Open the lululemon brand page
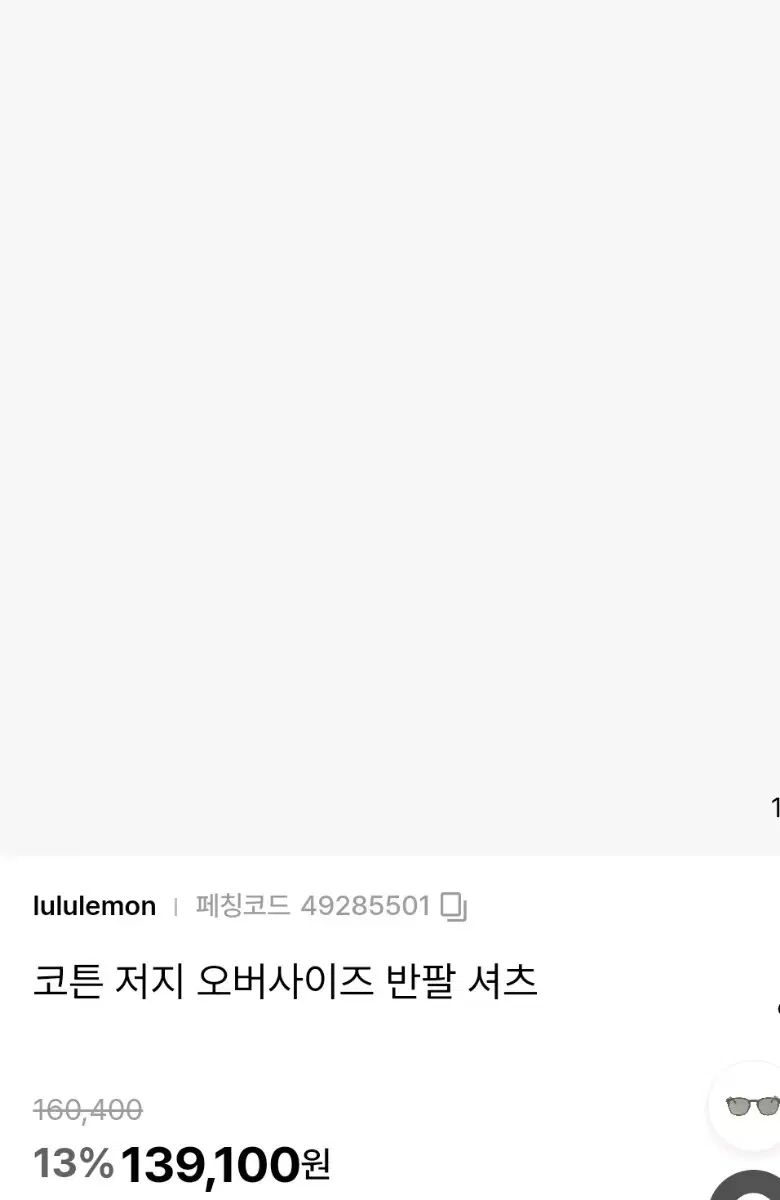Image resolution: width=780 pixels, height=1200 pixels. 94,906
